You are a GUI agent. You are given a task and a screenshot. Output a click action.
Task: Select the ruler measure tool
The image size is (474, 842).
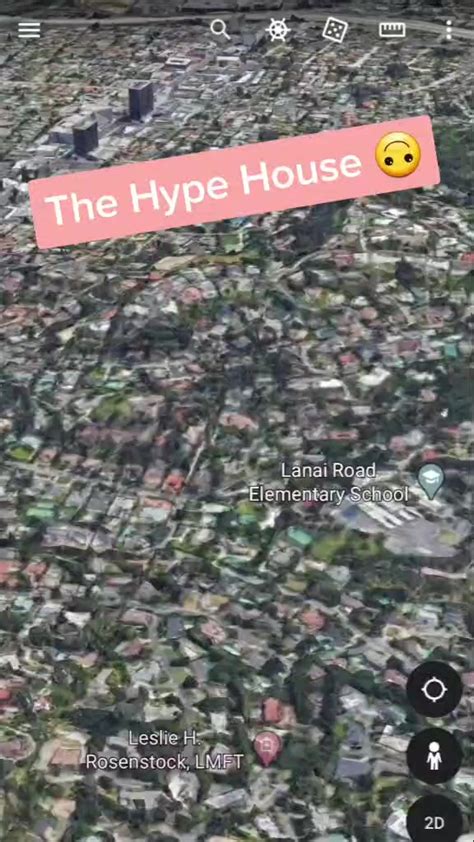click(392, 30)
